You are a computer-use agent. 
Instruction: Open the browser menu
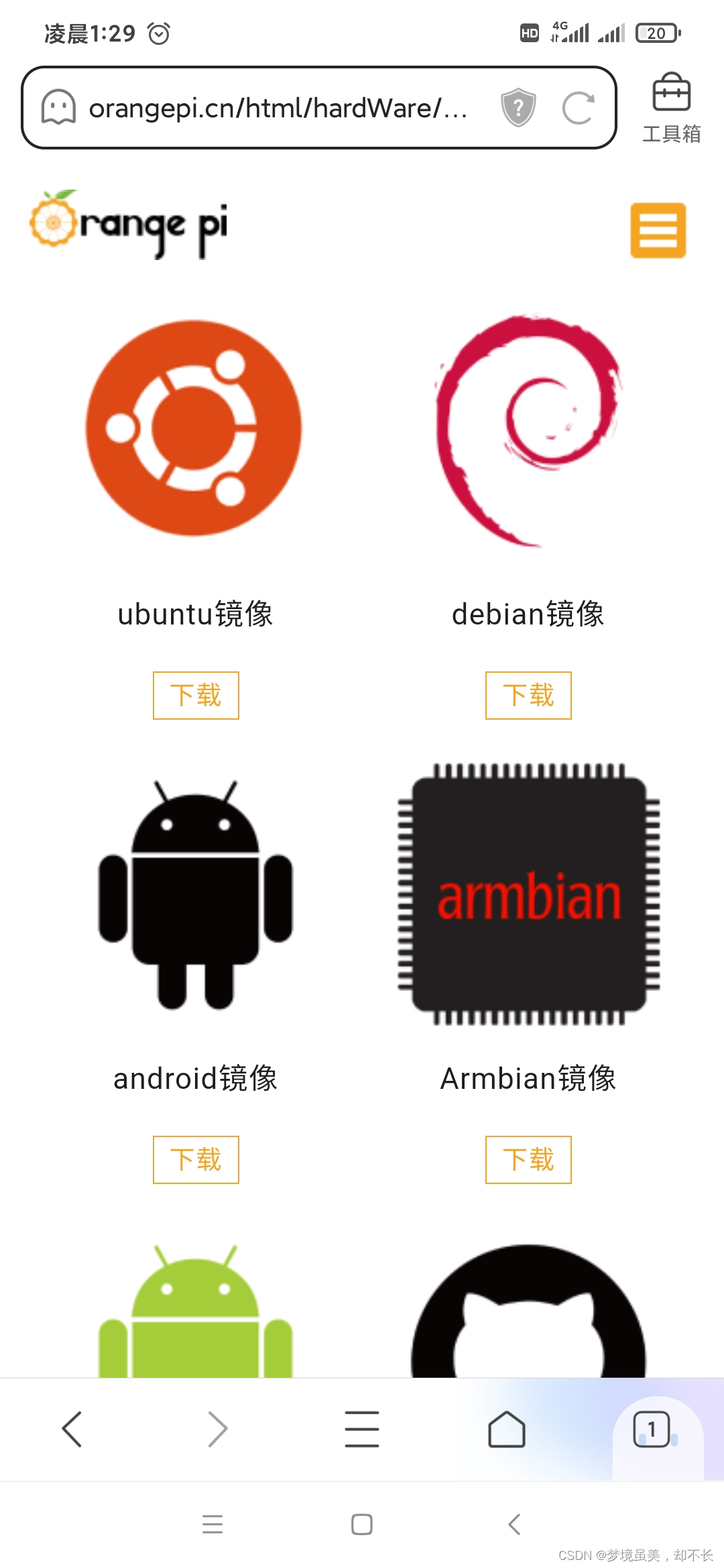click(x=362, y=1429)
